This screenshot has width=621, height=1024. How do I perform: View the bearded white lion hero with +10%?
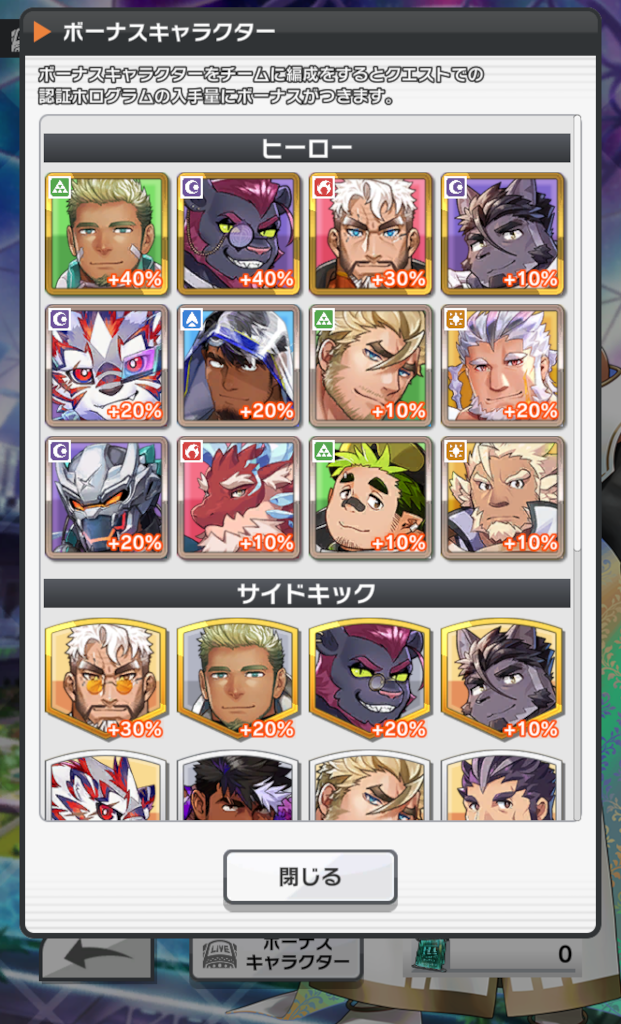tap(503, 497)
